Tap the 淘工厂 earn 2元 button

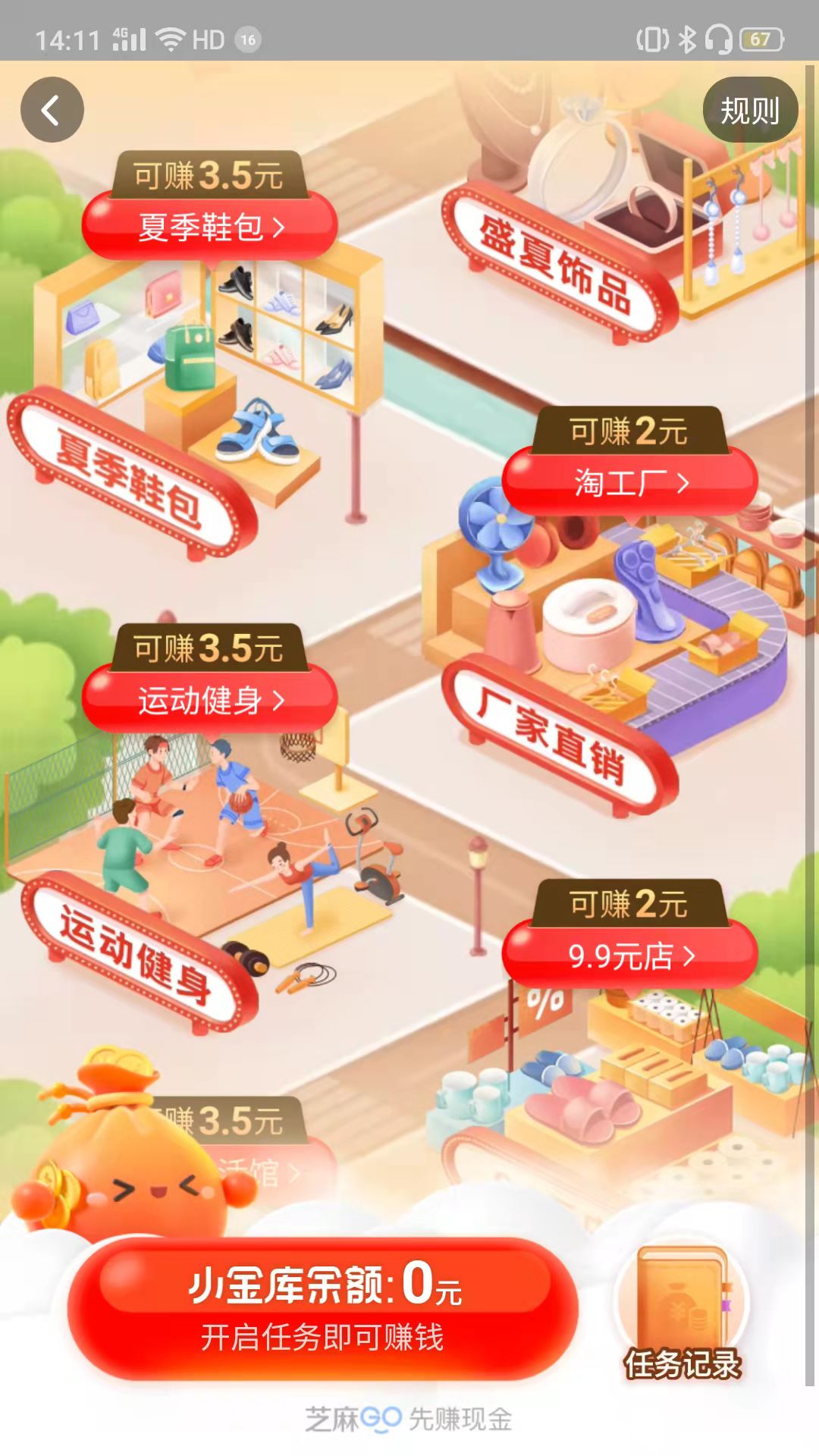coord(629,482)
